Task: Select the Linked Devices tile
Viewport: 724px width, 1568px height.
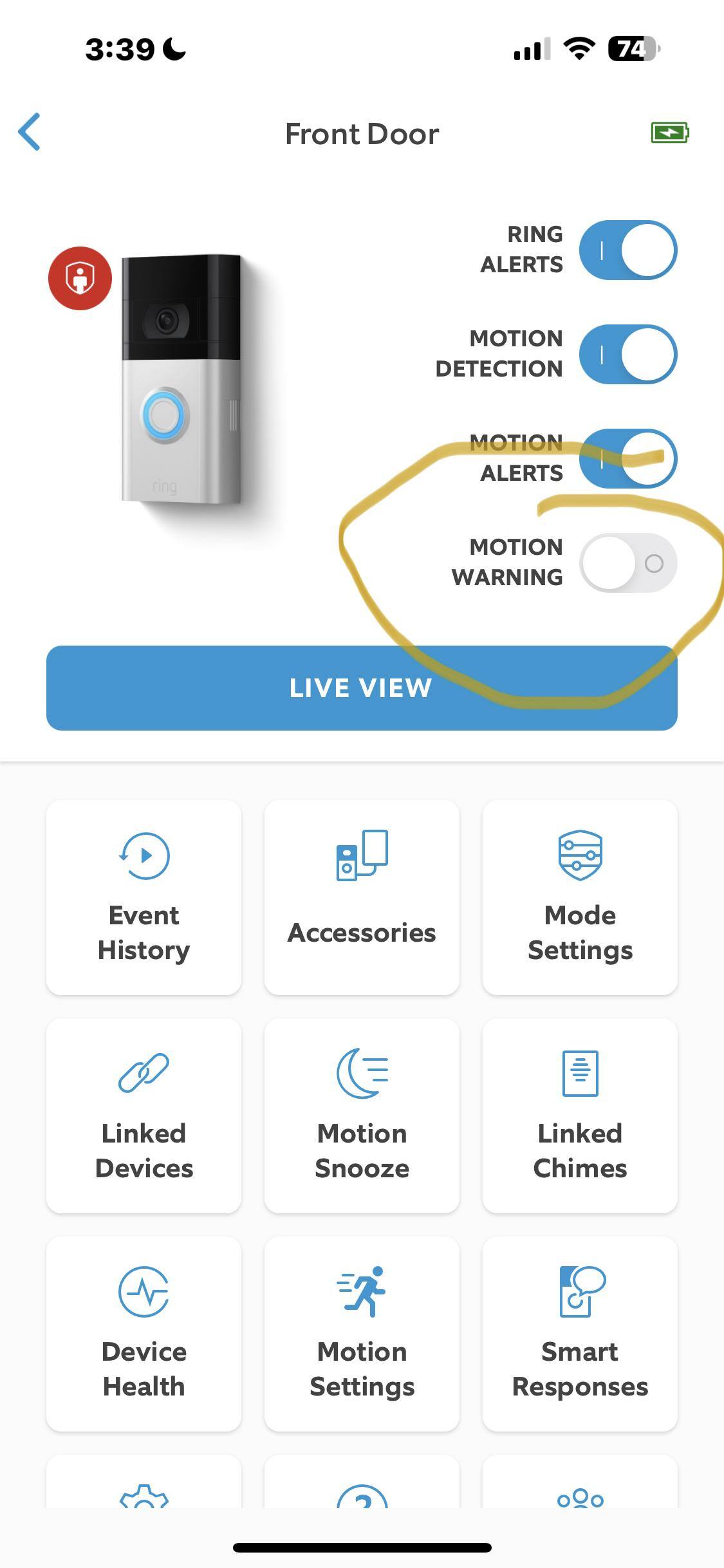Action: 144,1115
